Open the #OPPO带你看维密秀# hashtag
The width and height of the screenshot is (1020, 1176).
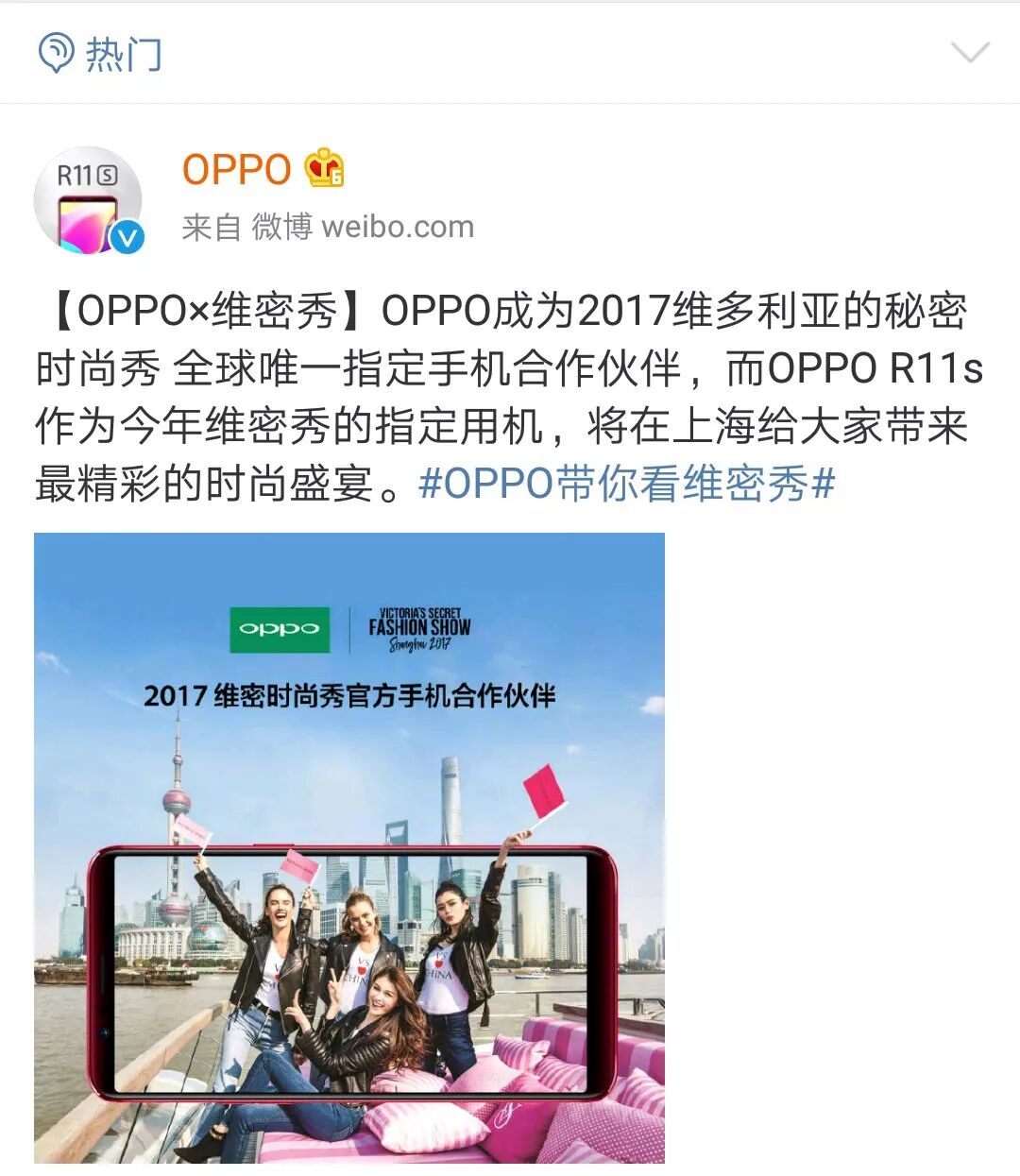626,485
